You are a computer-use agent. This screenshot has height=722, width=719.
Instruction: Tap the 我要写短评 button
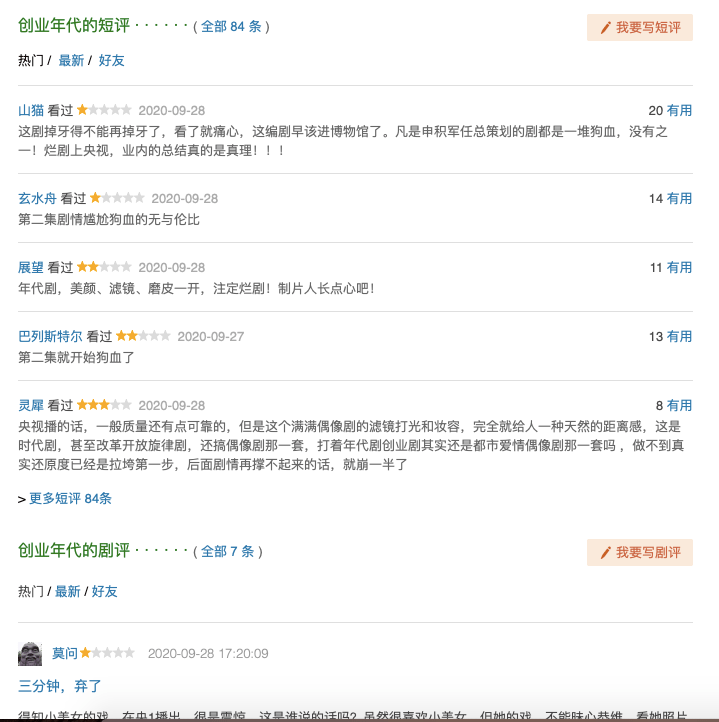(x=640, y=28)
